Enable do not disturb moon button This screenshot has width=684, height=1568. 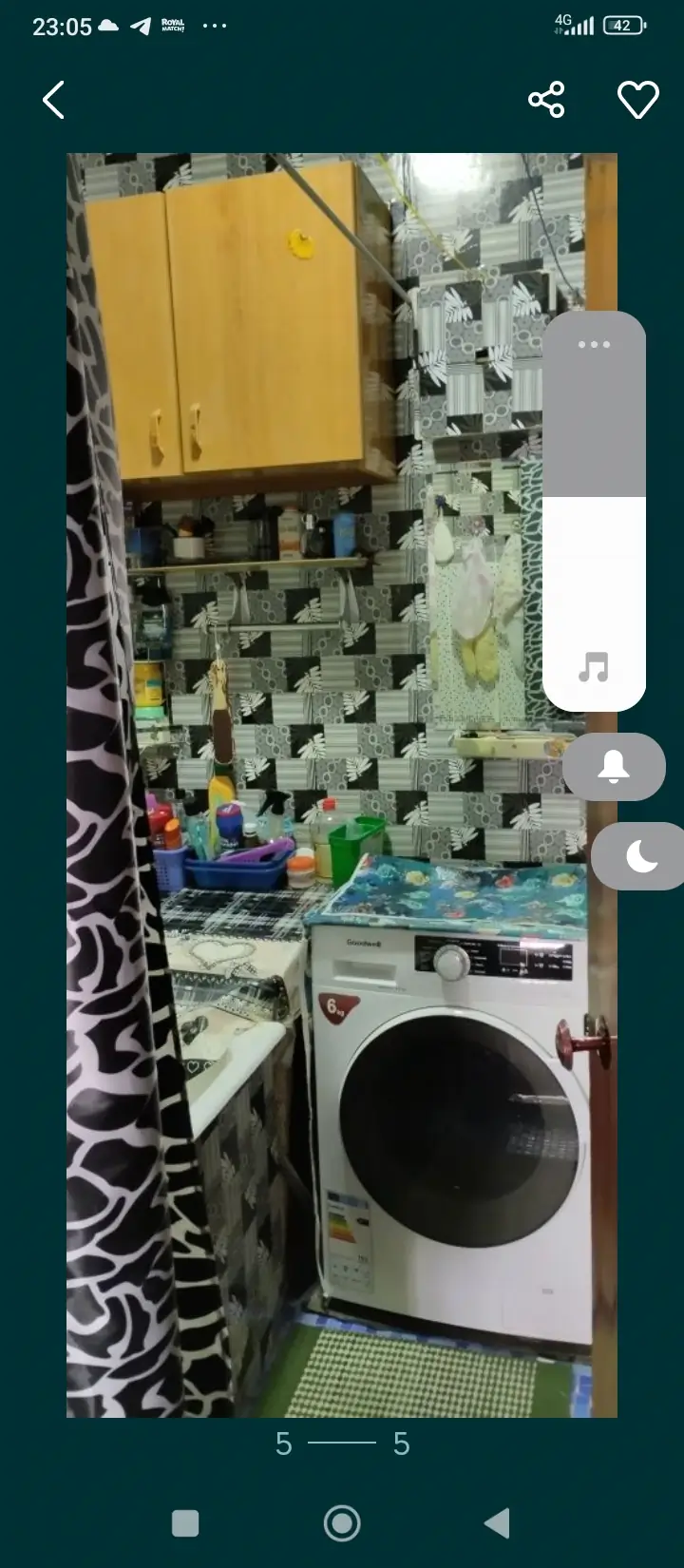click(x=641, y=856)
